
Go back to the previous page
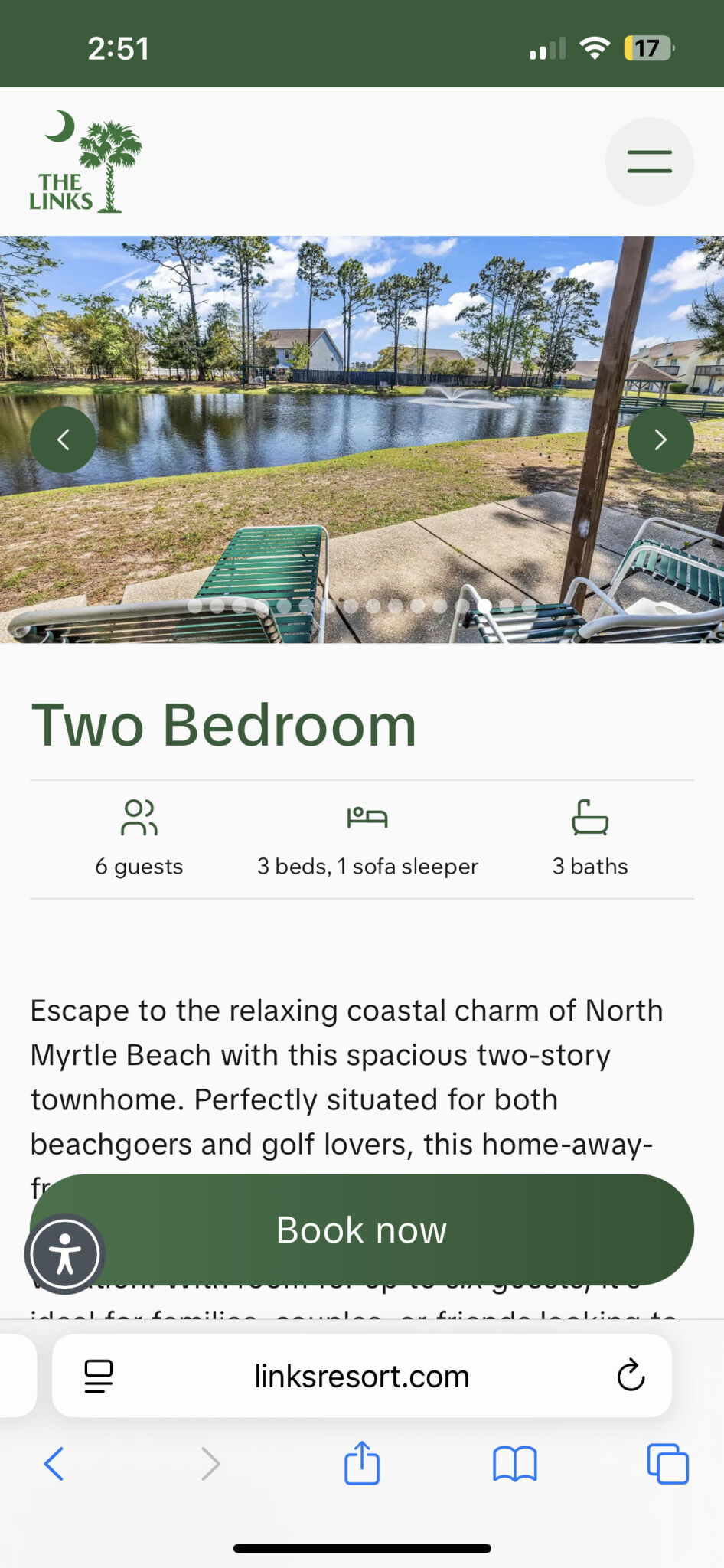coord(54,1464)
